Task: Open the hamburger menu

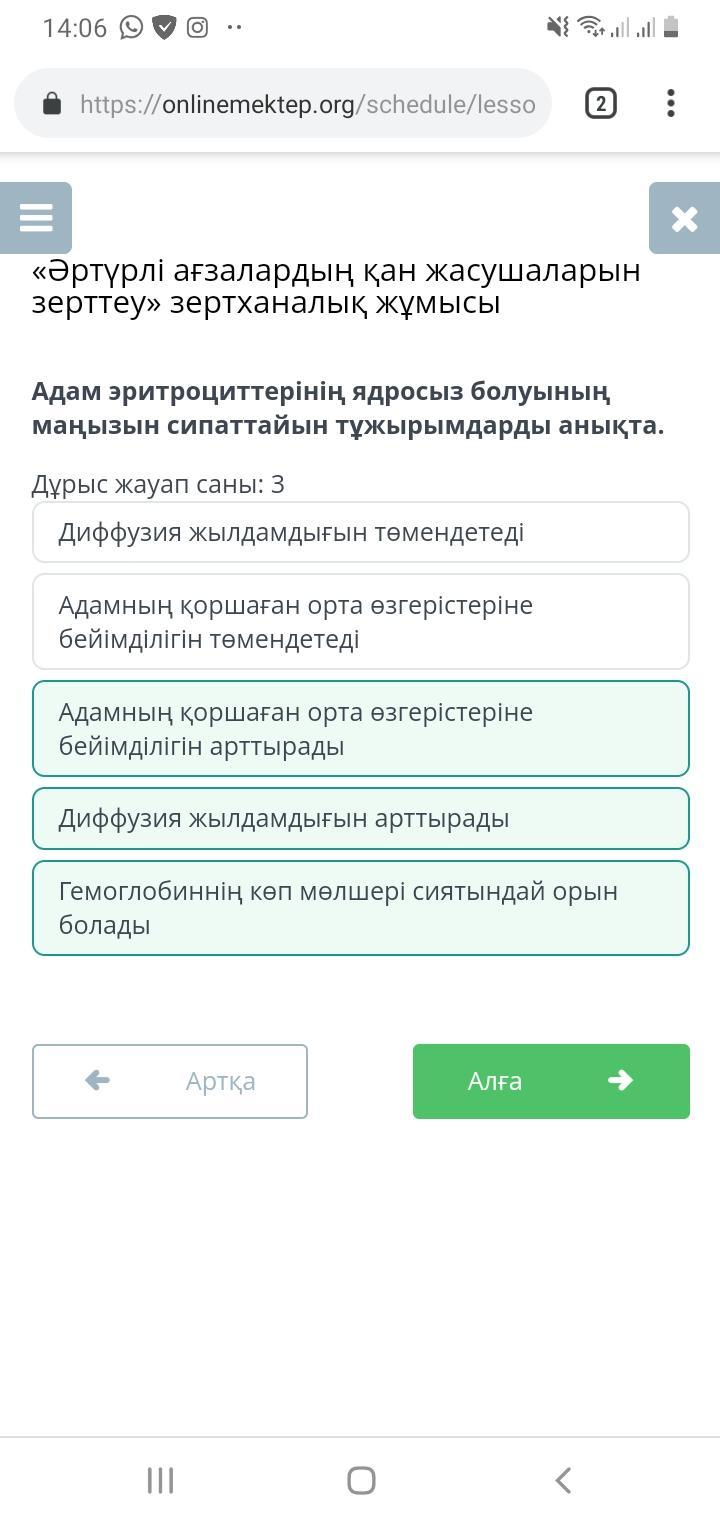Action: (x=36, y=218)
